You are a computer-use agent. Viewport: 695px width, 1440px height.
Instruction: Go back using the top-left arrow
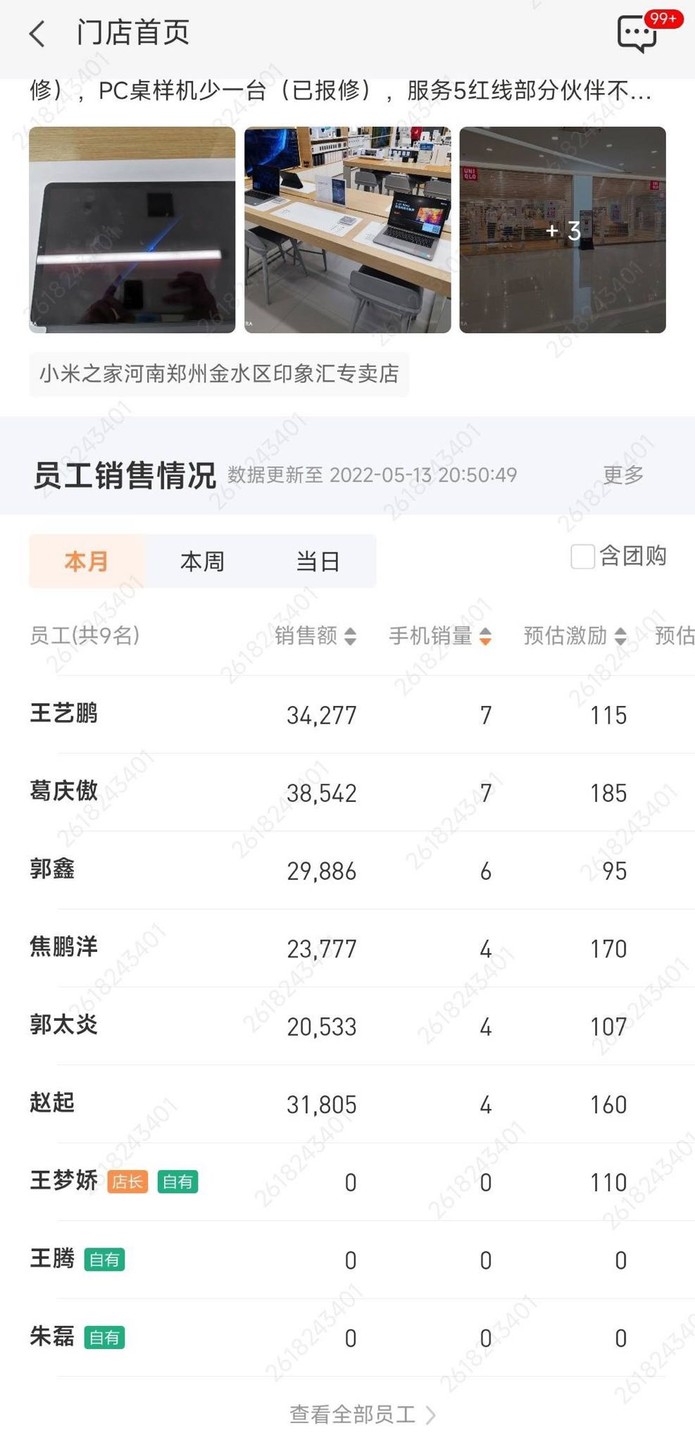tap(37, 34)
